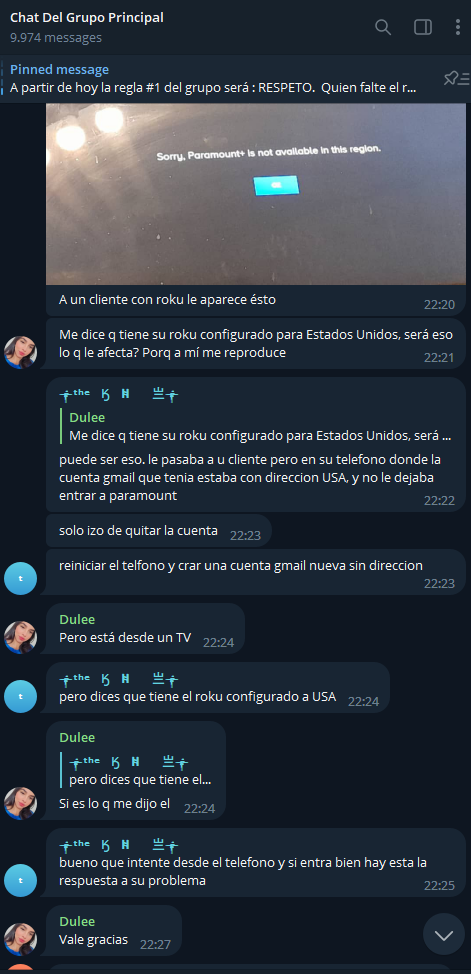Show the pinned messages list icon
Screen dimensions: 471x974
[456, 78]
